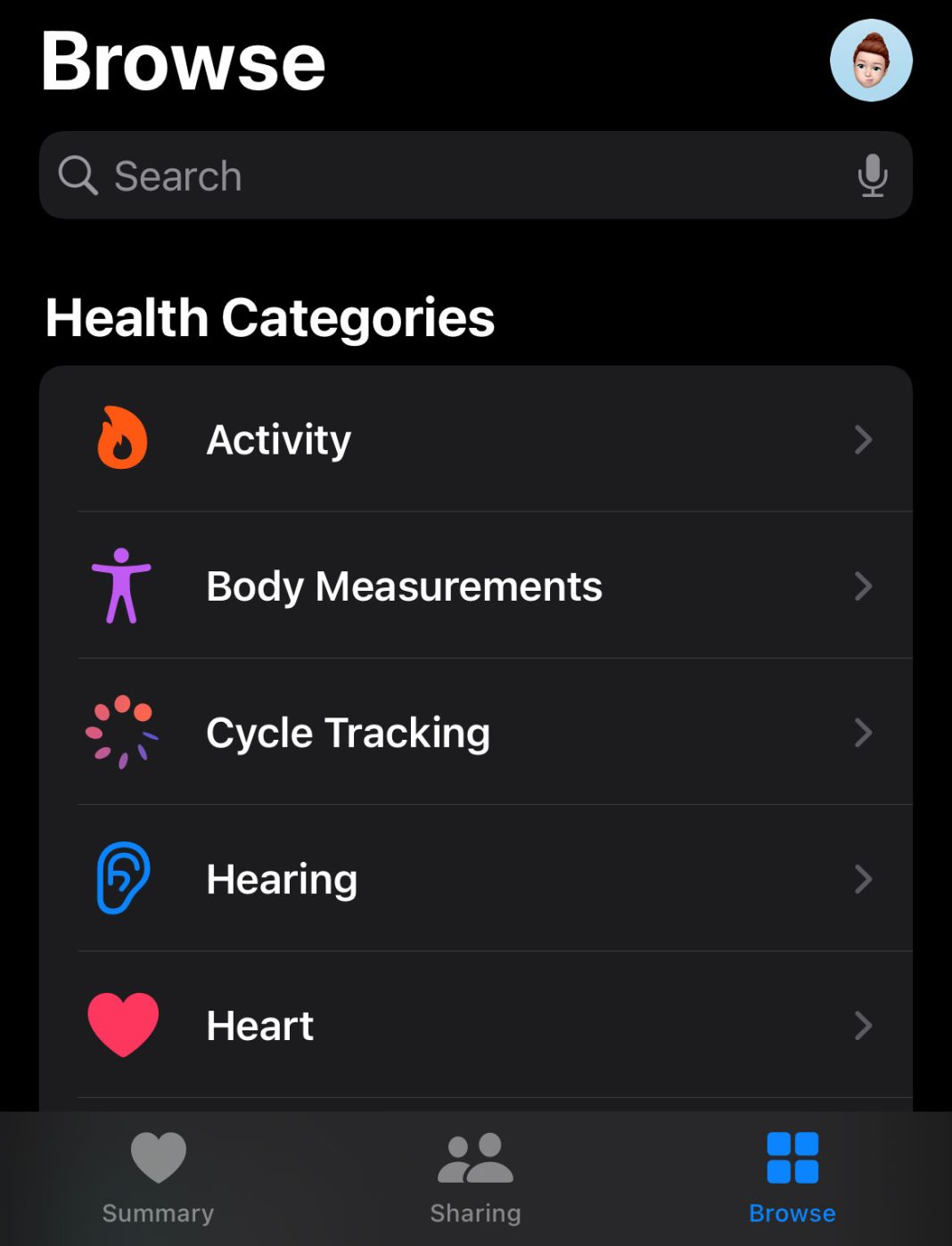Open your profile avatar picture
952x1246 pixels.
coord(871,60)
